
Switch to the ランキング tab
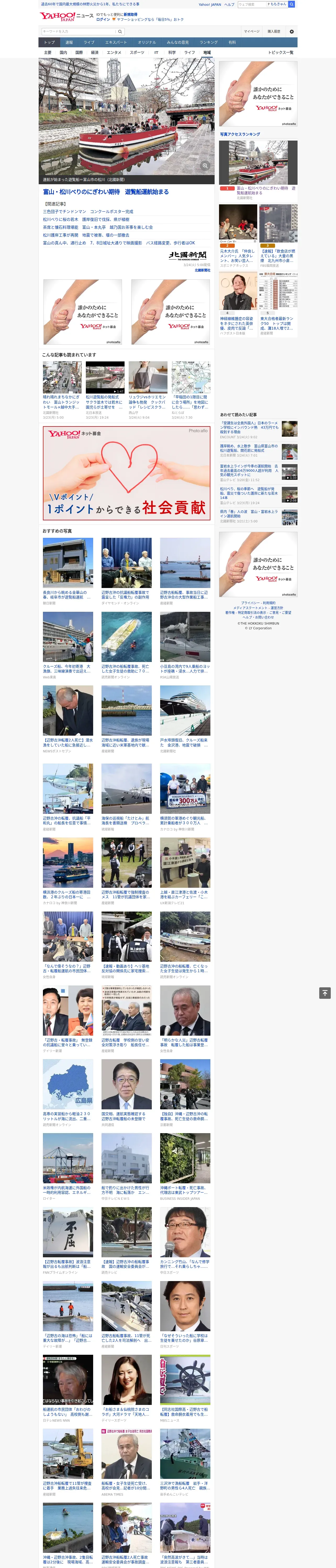(x=209, y=43)
